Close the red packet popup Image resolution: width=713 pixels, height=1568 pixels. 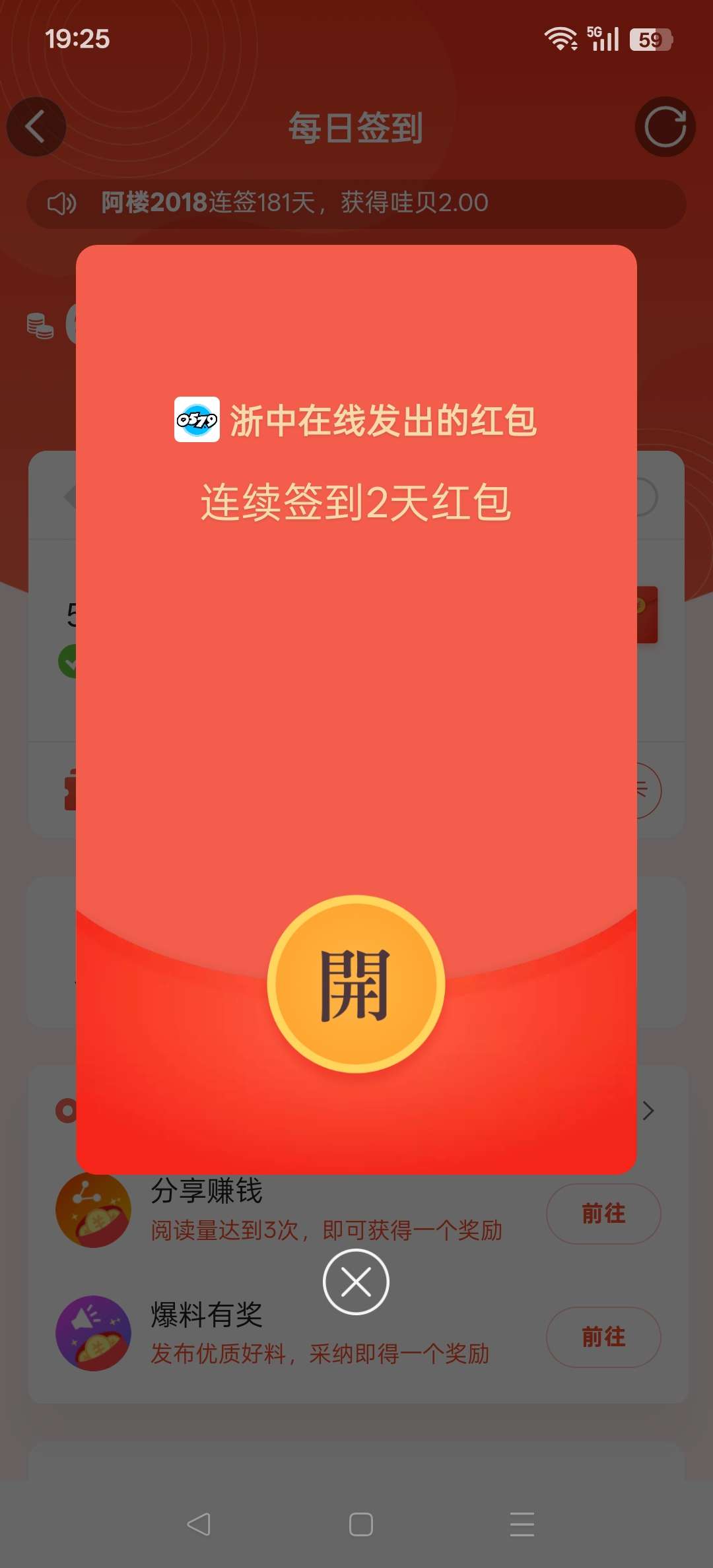356,1282
